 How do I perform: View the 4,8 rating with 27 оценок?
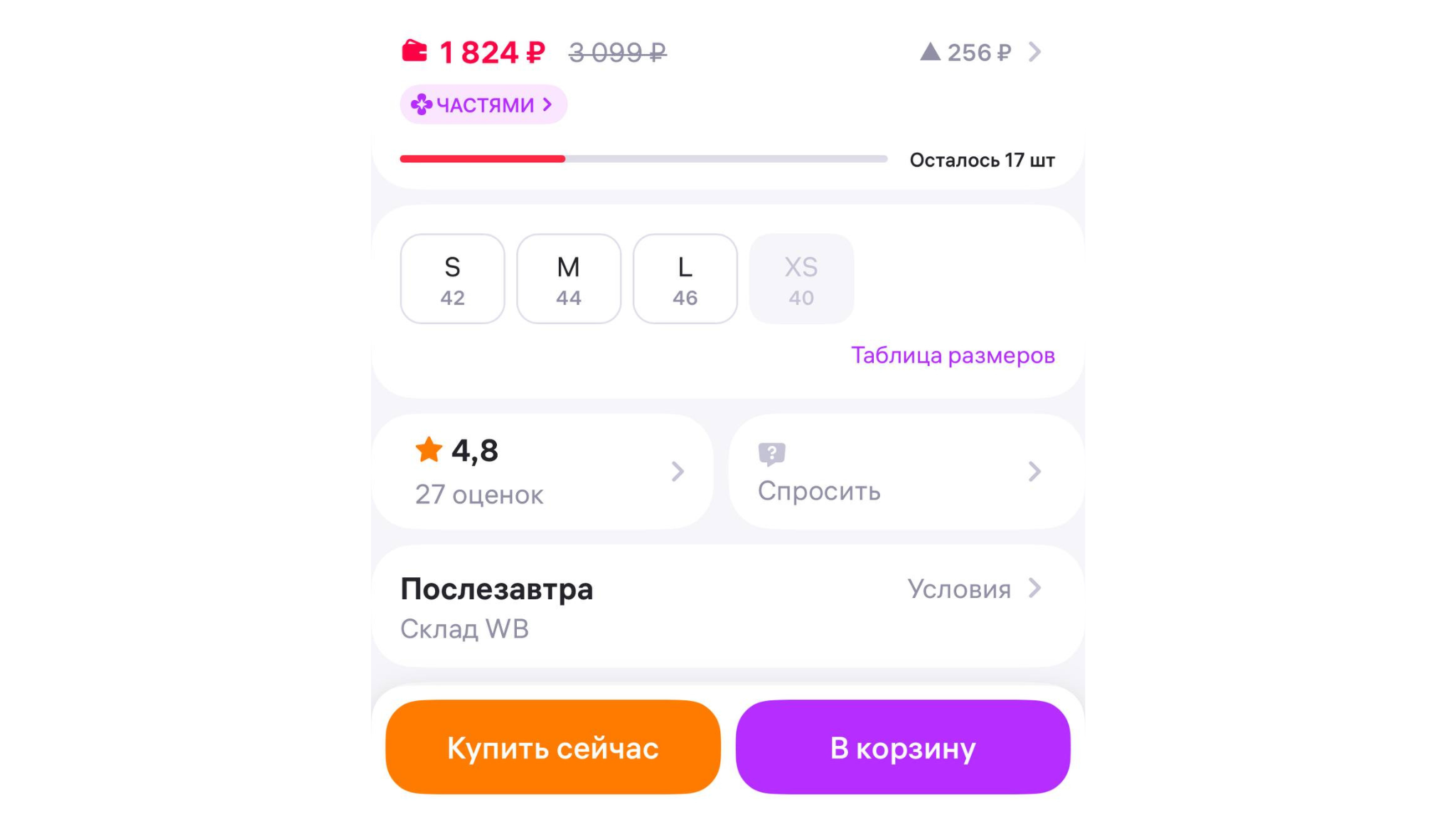(542, 471)
